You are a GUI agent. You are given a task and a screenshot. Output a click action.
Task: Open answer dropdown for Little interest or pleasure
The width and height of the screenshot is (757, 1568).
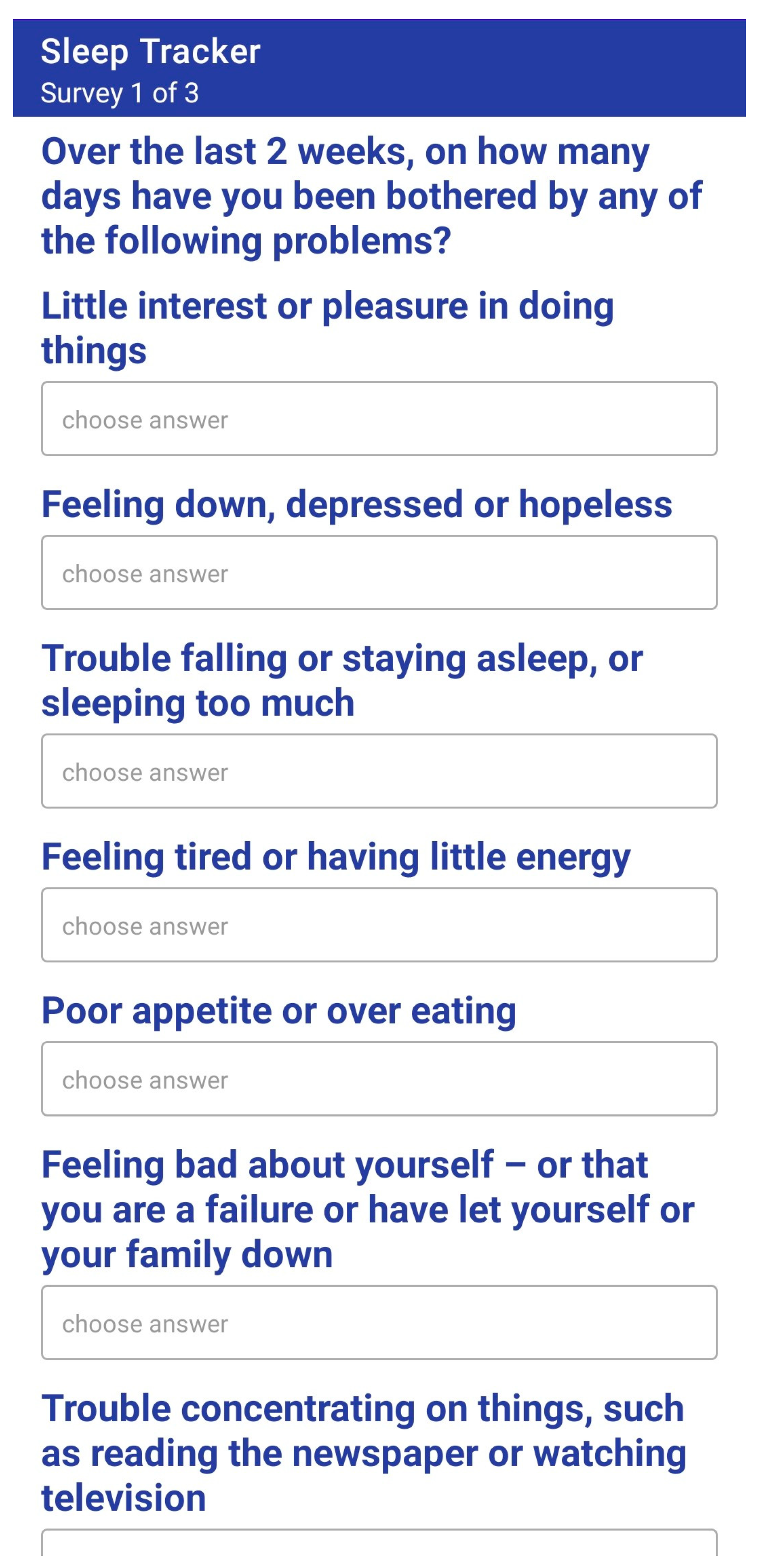point(378,419)
